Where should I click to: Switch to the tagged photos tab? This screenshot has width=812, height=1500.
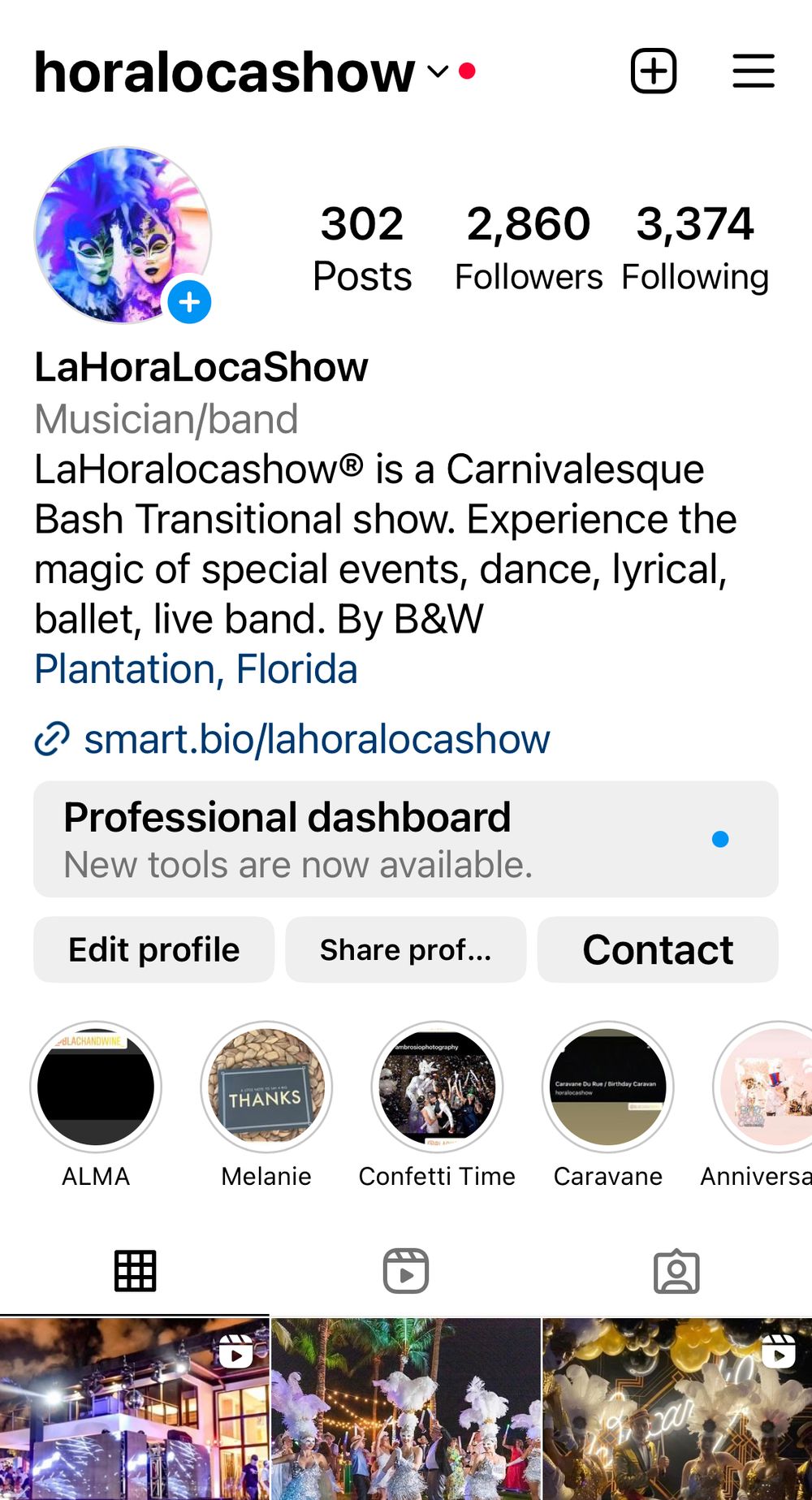676,1271
